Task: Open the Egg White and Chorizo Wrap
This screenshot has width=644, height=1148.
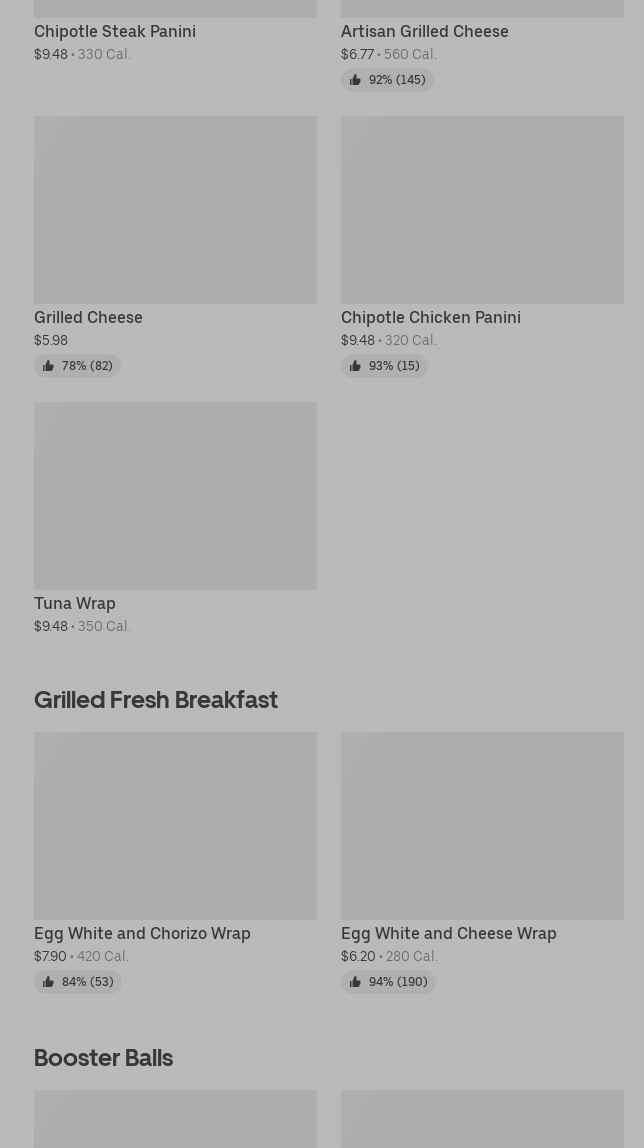Action: tap(175, 826)
